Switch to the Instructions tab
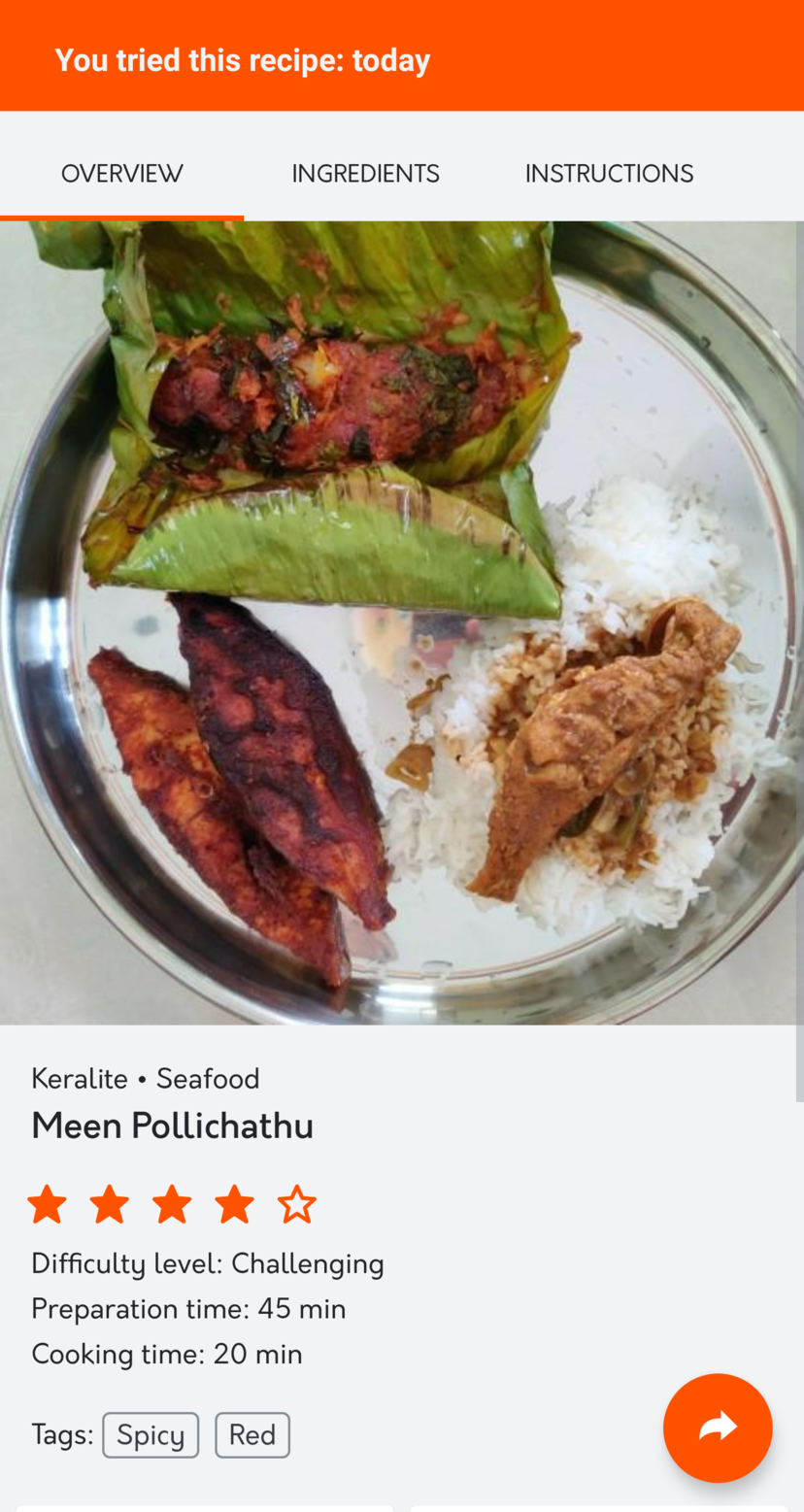The width and height of the screenshot is (804, 1512). 609,174
